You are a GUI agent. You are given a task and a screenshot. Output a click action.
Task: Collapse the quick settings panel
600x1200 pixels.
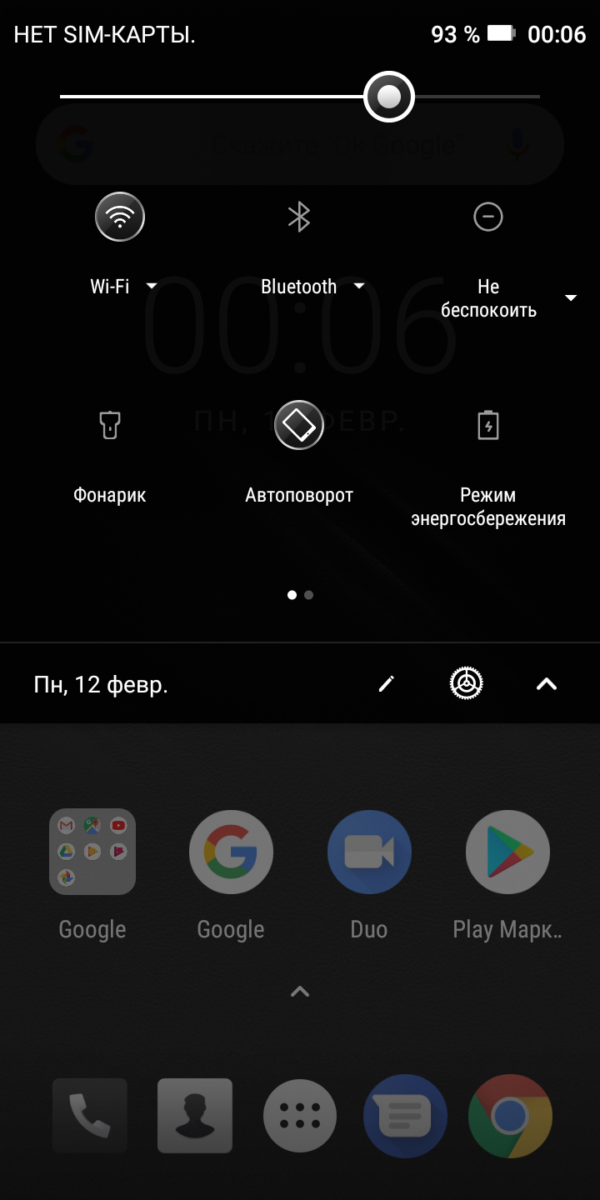546,684
